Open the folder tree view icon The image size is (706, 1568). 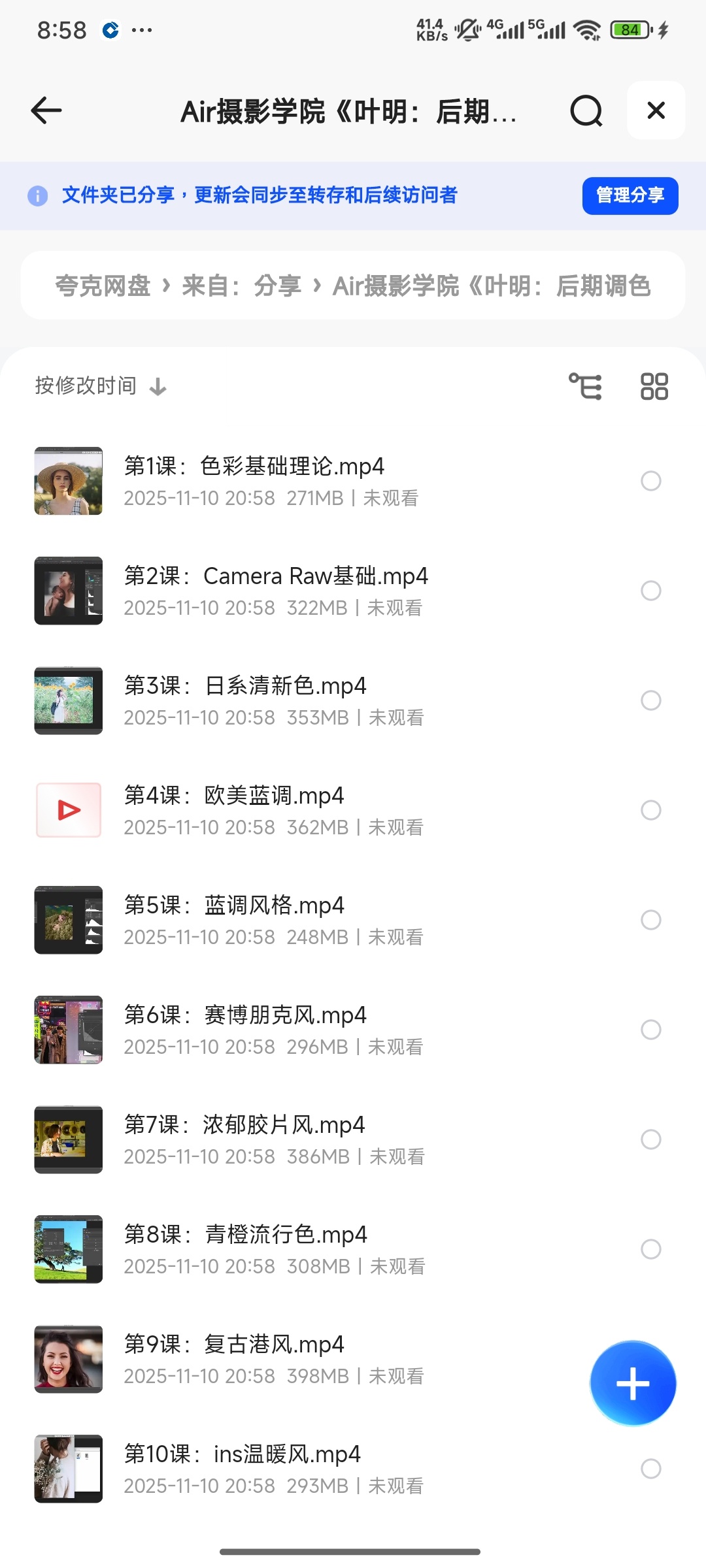[586, 385]
